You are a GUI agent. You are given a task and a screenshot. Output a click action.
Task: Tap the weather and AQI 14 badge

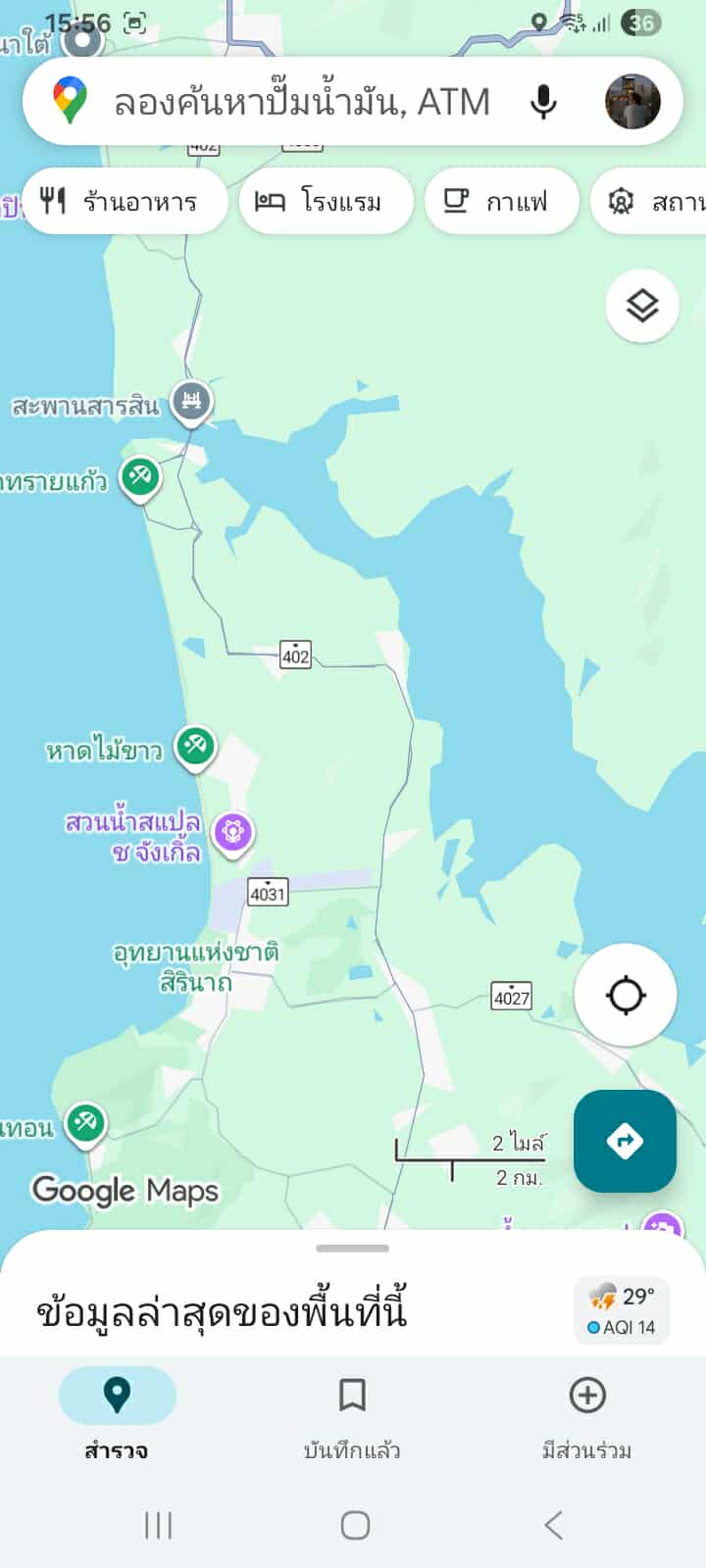click(622, 1311)
